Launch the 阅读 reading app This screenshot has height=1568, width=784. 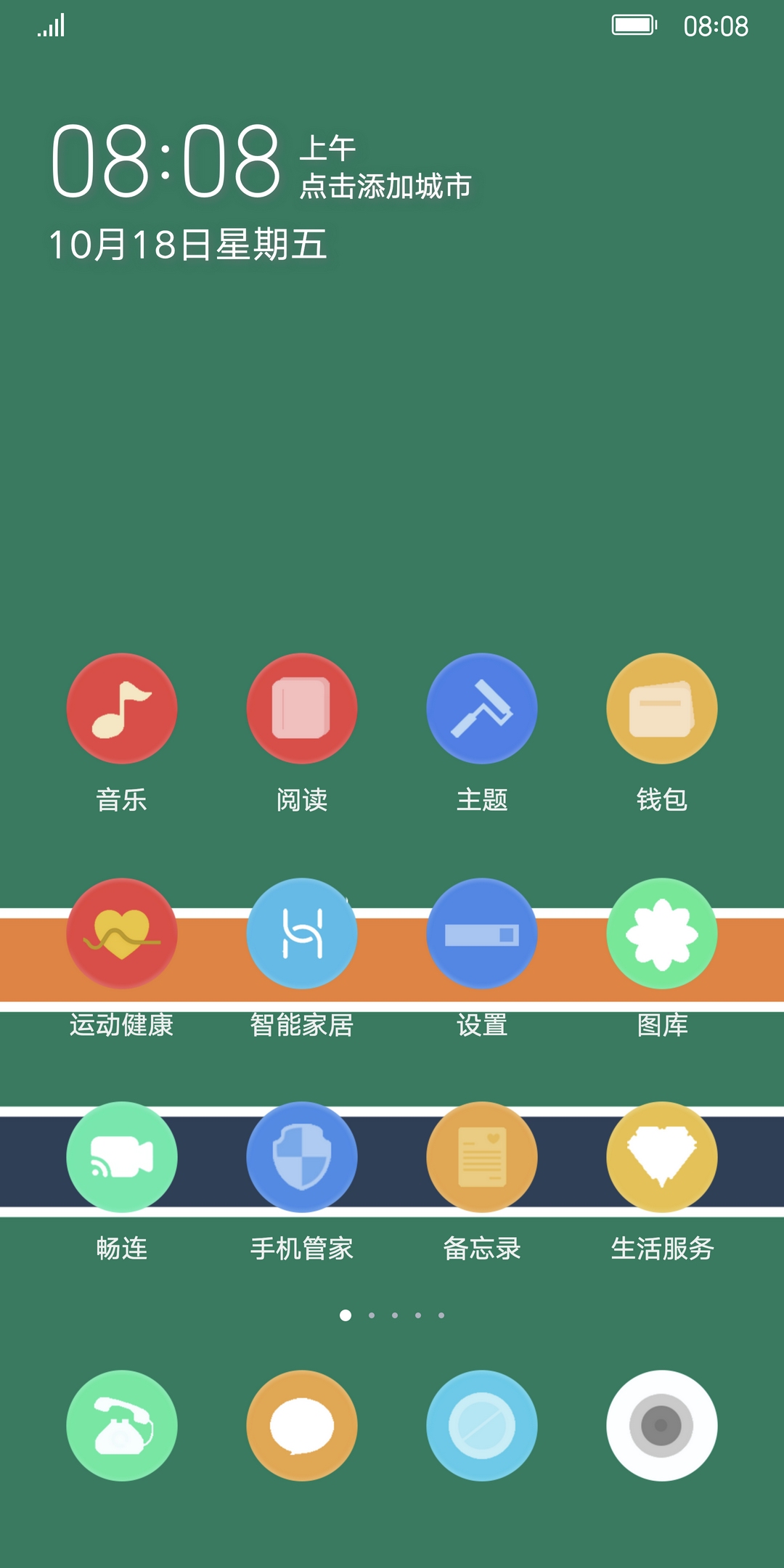(302, 709)
